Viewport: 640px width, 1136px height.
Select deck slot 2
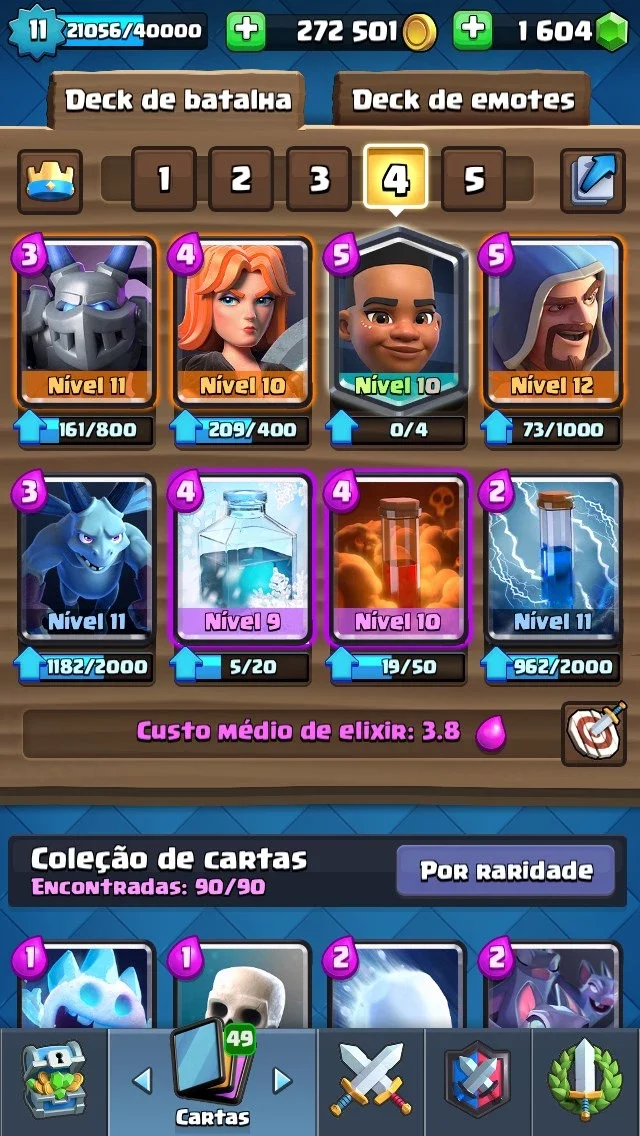tap(241, 179)
